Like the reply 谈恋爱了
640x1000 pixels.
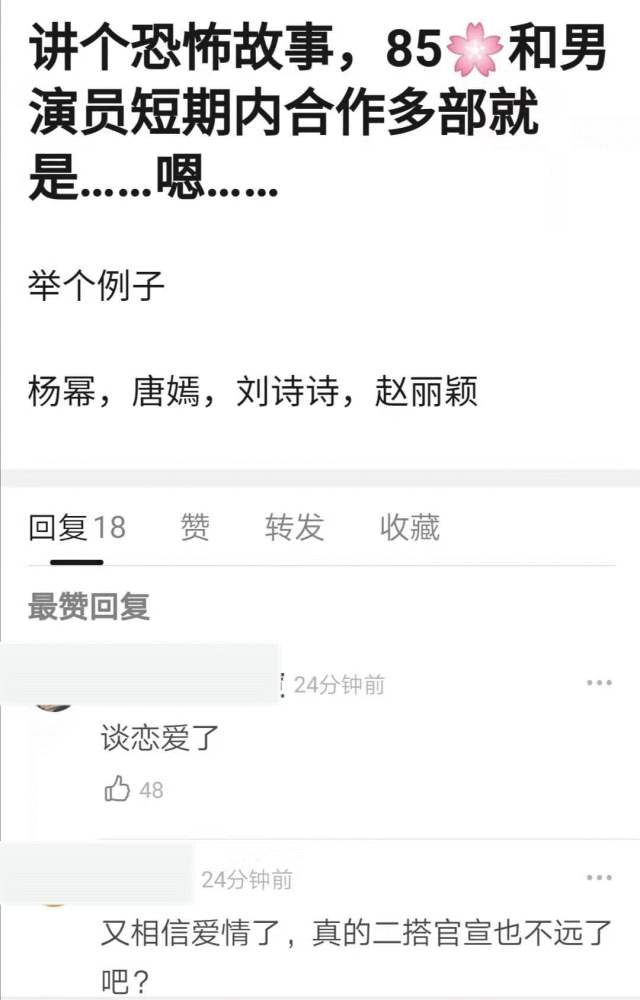[x=118, y=790]
